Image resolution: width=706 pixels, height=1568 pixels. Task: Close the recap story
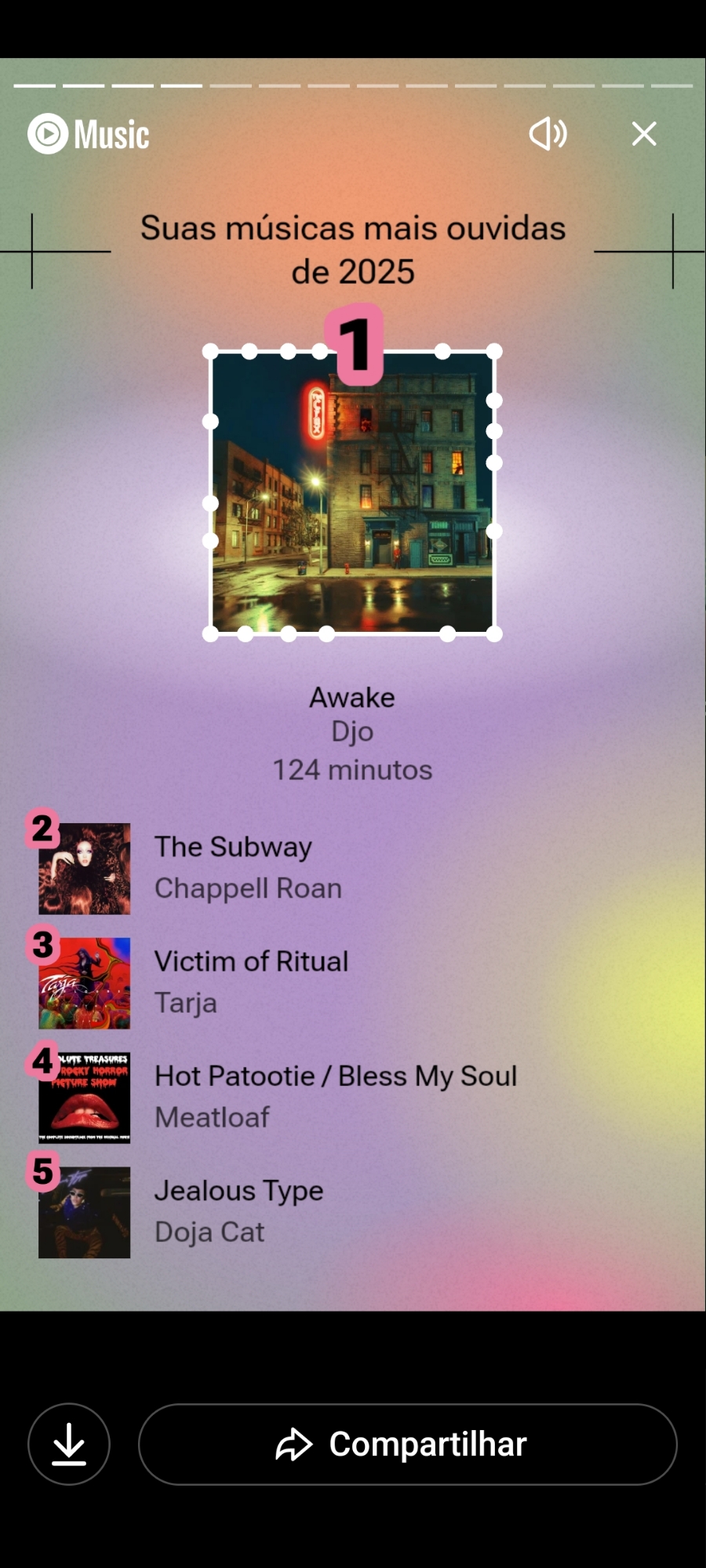click(644, 134)
